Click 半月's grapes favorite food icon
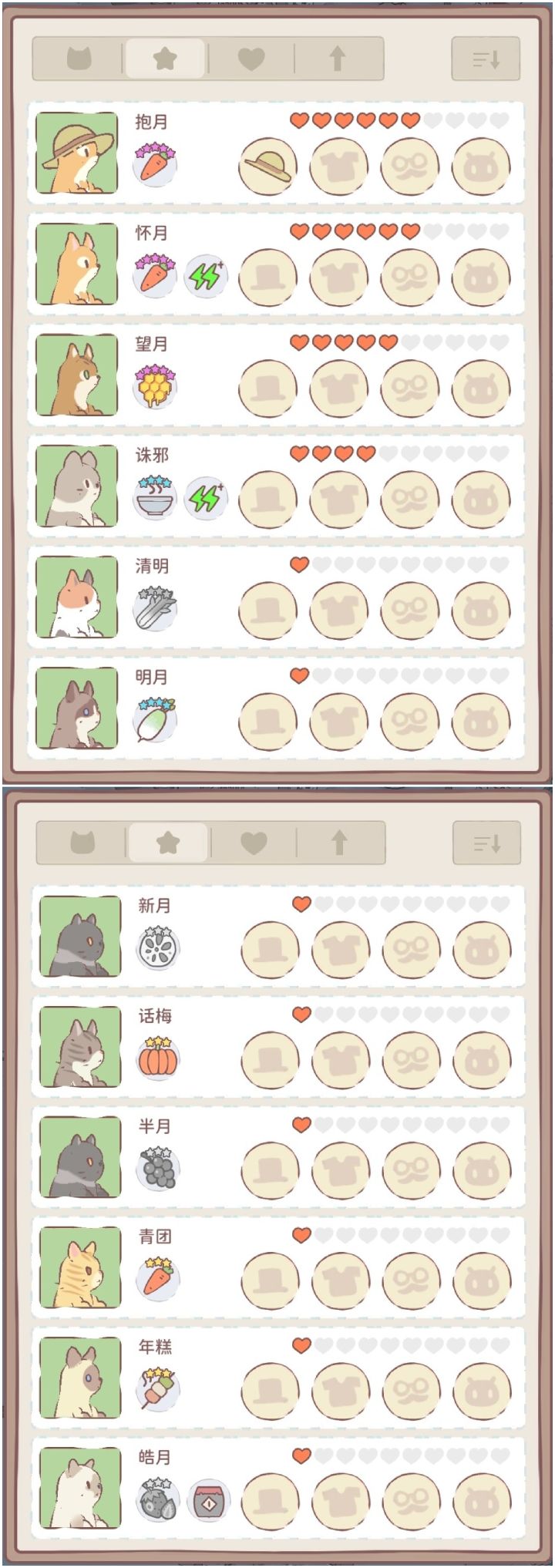555x1568 pixels. (158, 1170)
